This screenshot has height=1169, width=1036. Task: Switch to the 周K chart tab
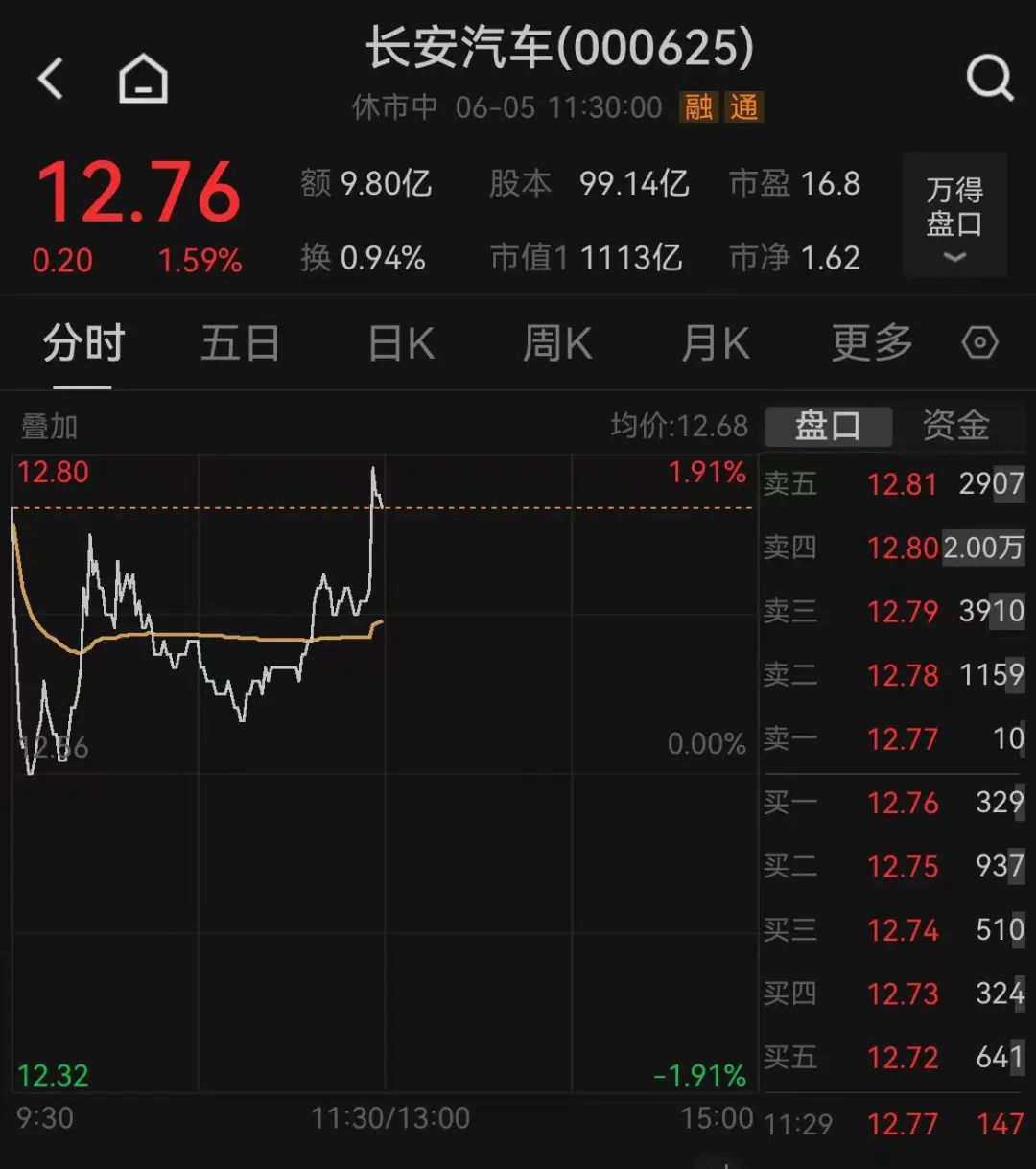click(557, 343)
